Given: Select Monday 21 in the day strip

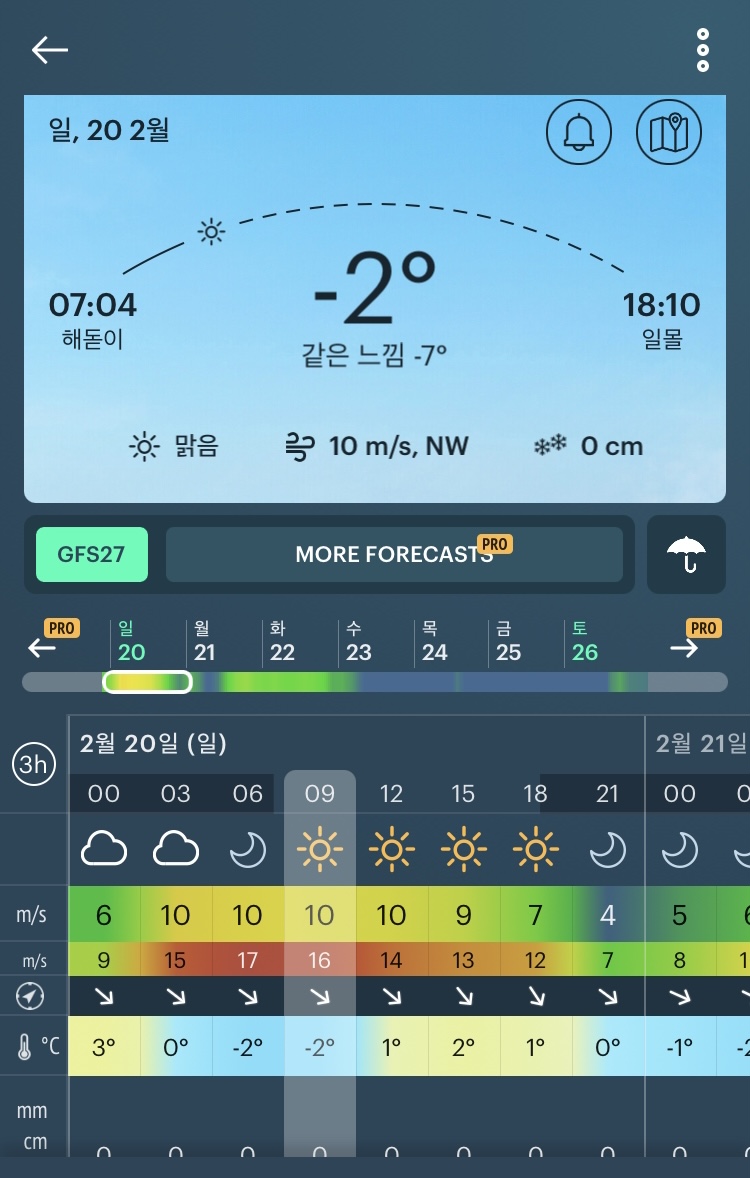Looking at the screenshot, I should [x=204, y=642].
